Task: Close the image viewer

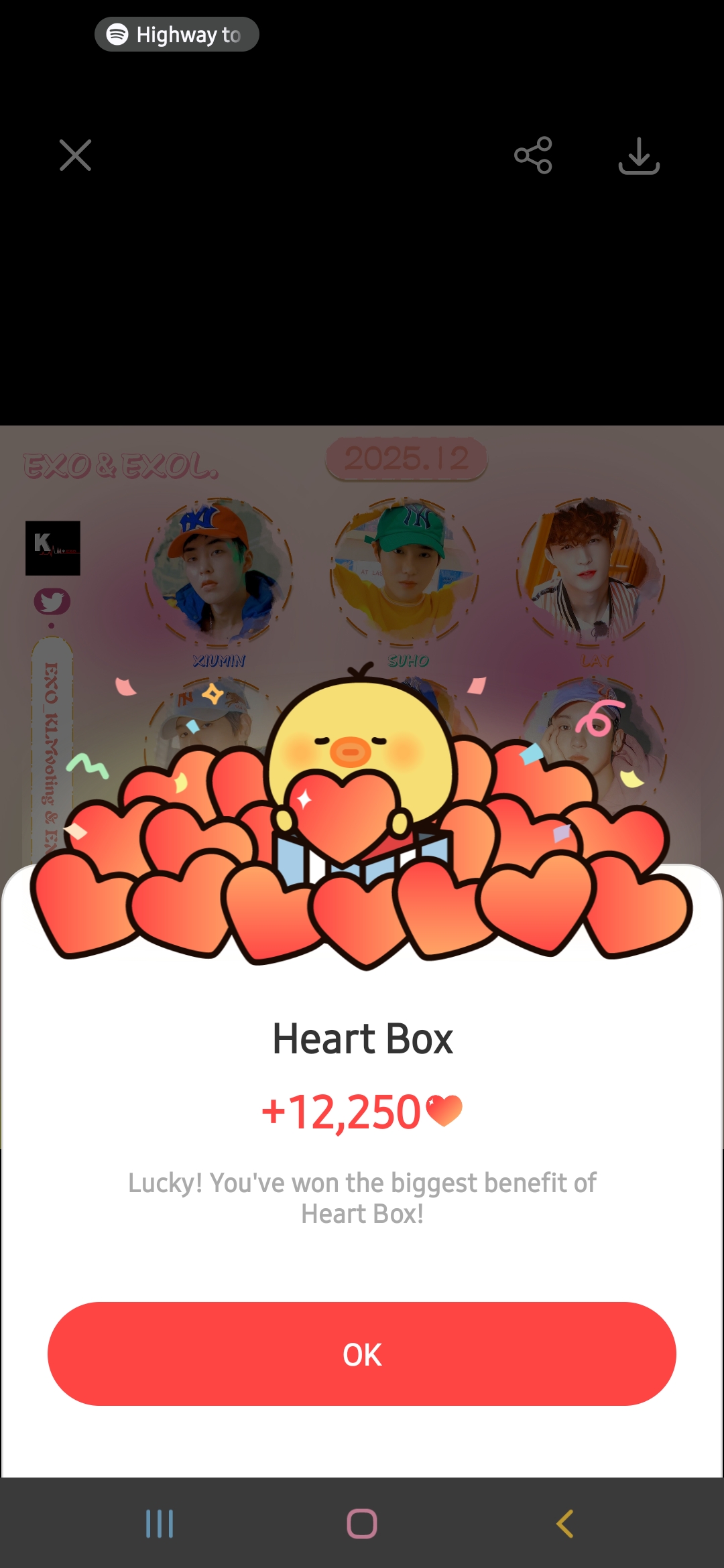Action: tap(75, 155)
